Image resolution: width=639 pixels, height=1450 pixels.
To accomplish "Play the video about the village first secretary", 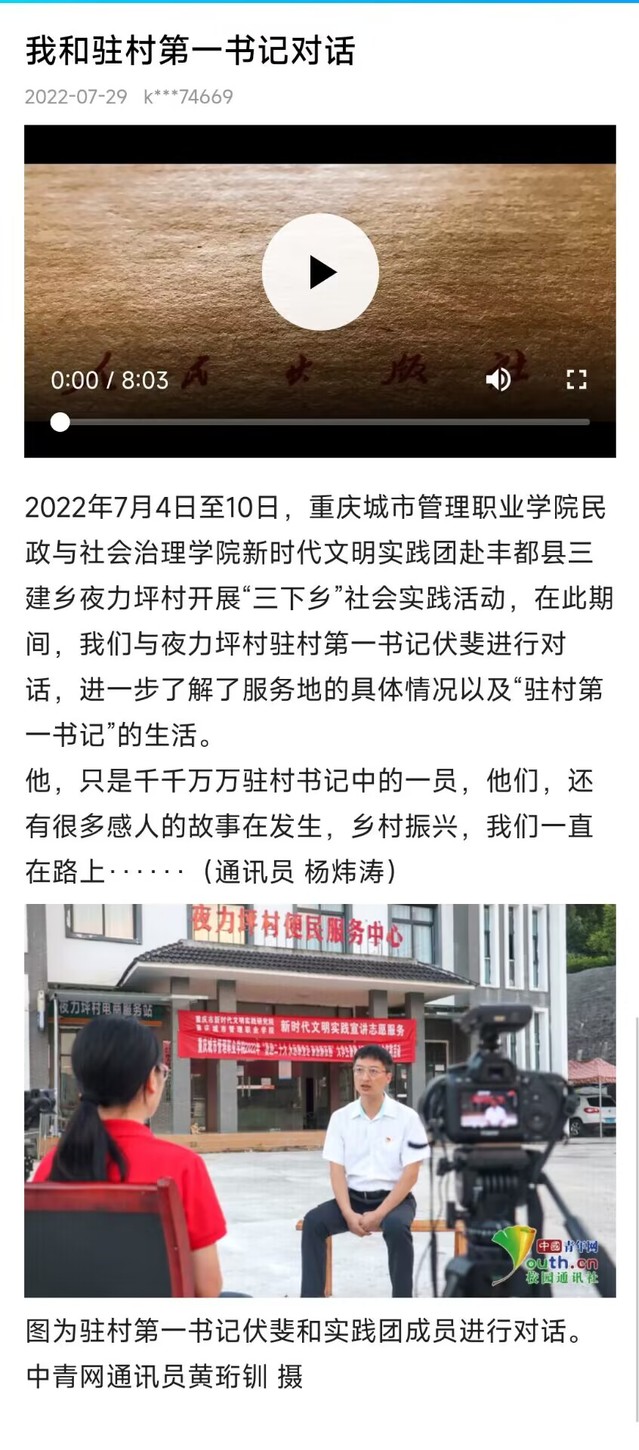I will pyautogui.click(x=320, y=272).
